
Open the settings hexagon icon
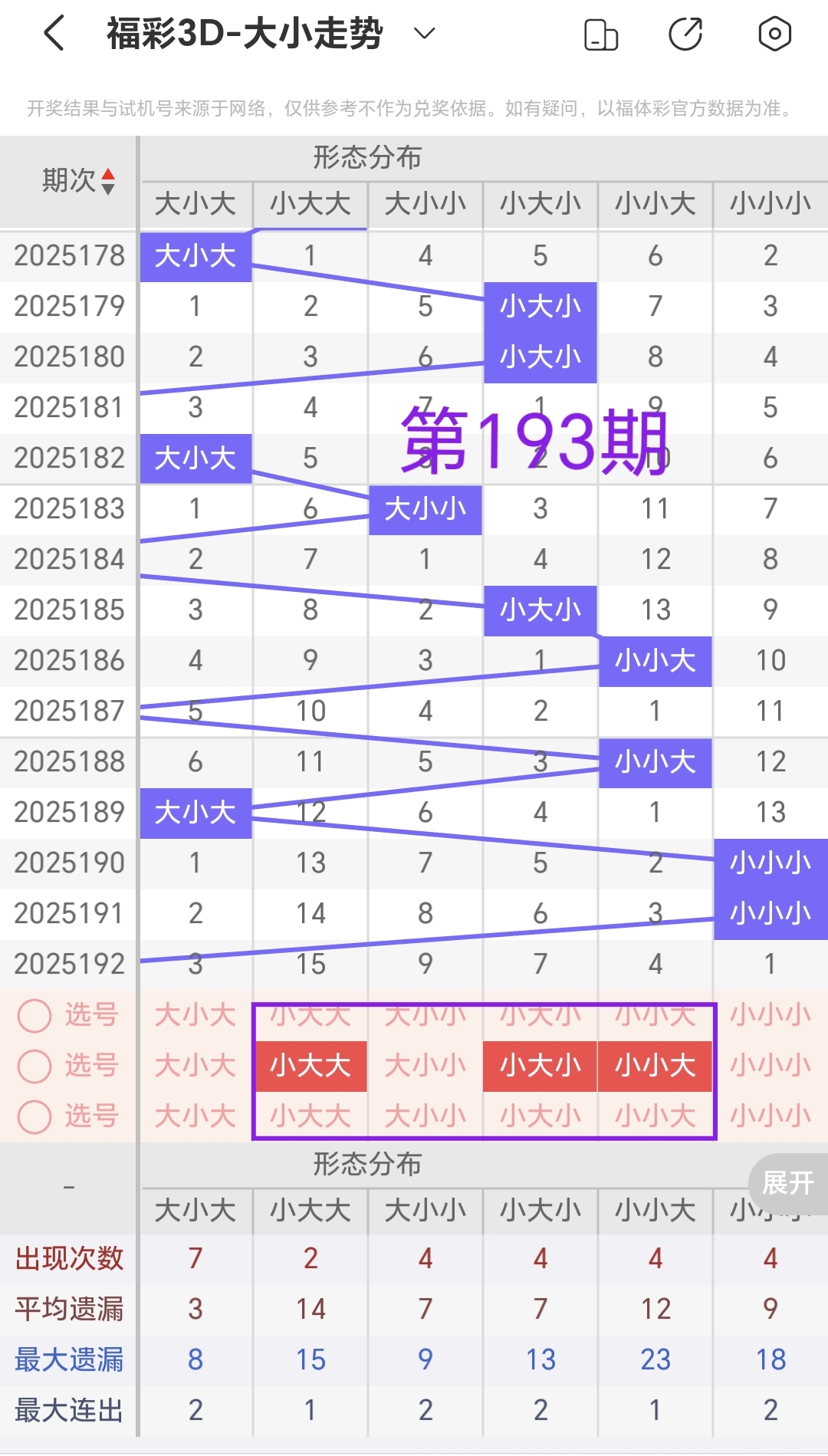[774, 34]
